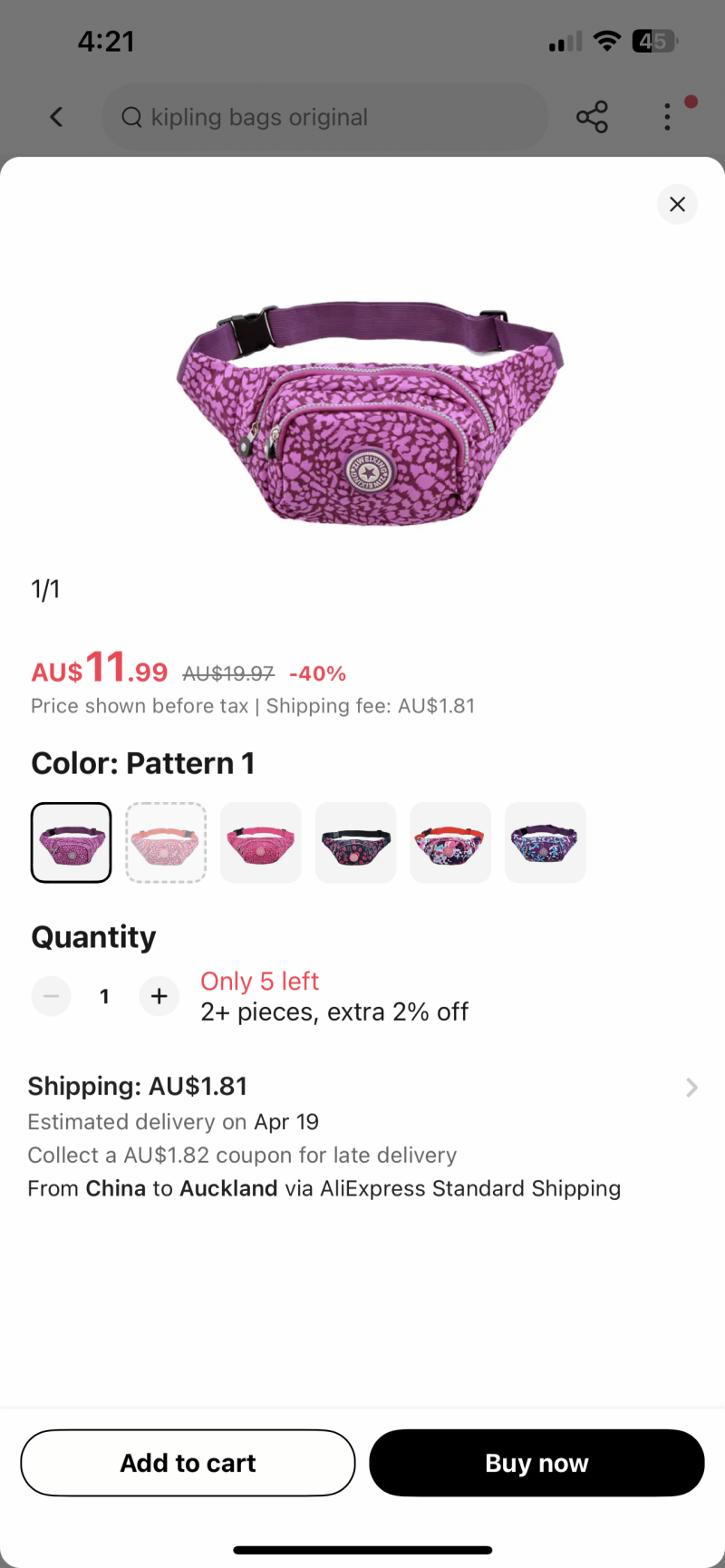Pick the navy purple floral bag swatch
Image resolution: width=725 pixels, height=1568 pixels.
[x=545, y=842]
